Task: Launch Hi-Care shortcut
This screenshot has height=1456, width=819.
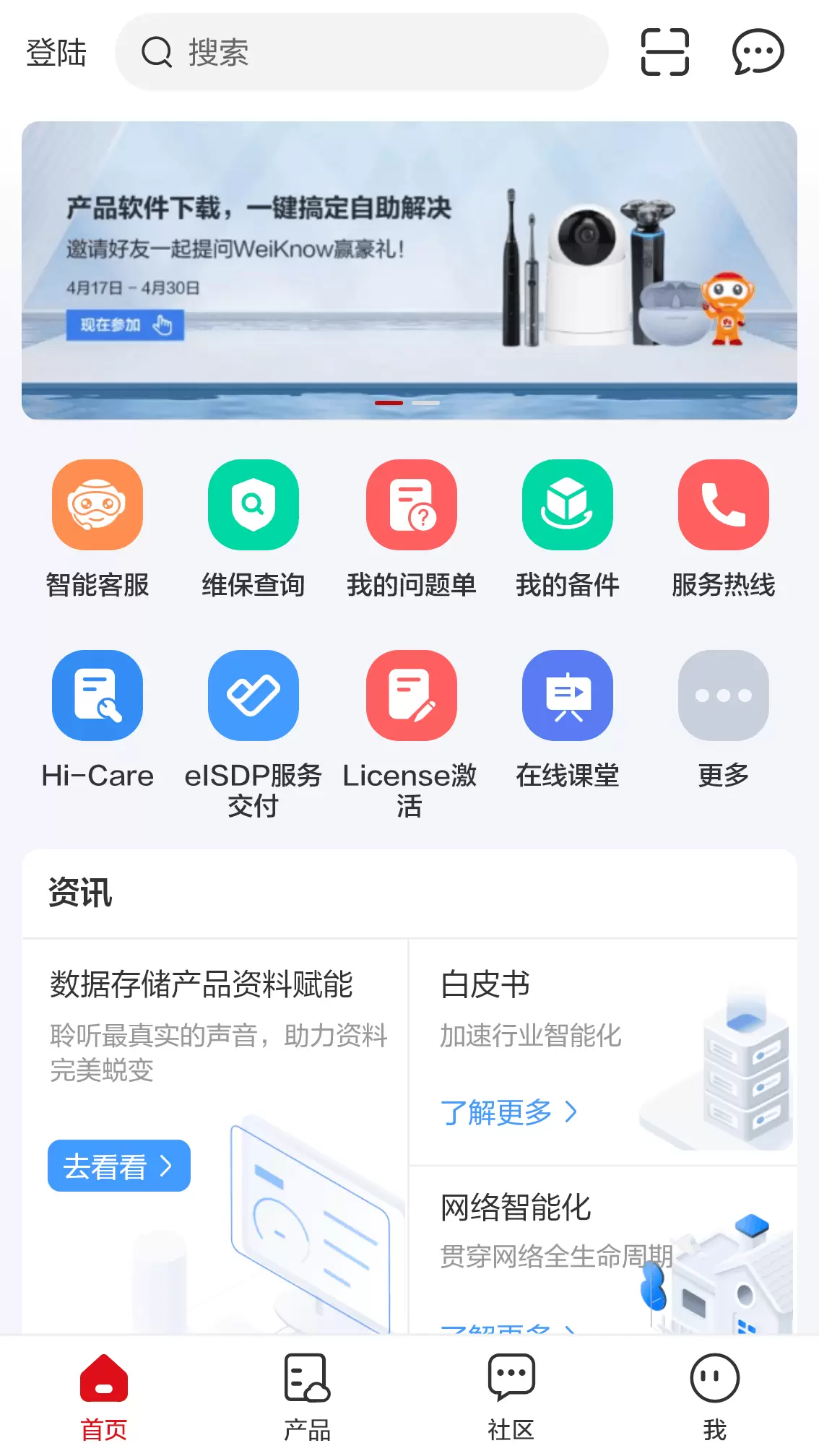Action: tap(97, 695)
